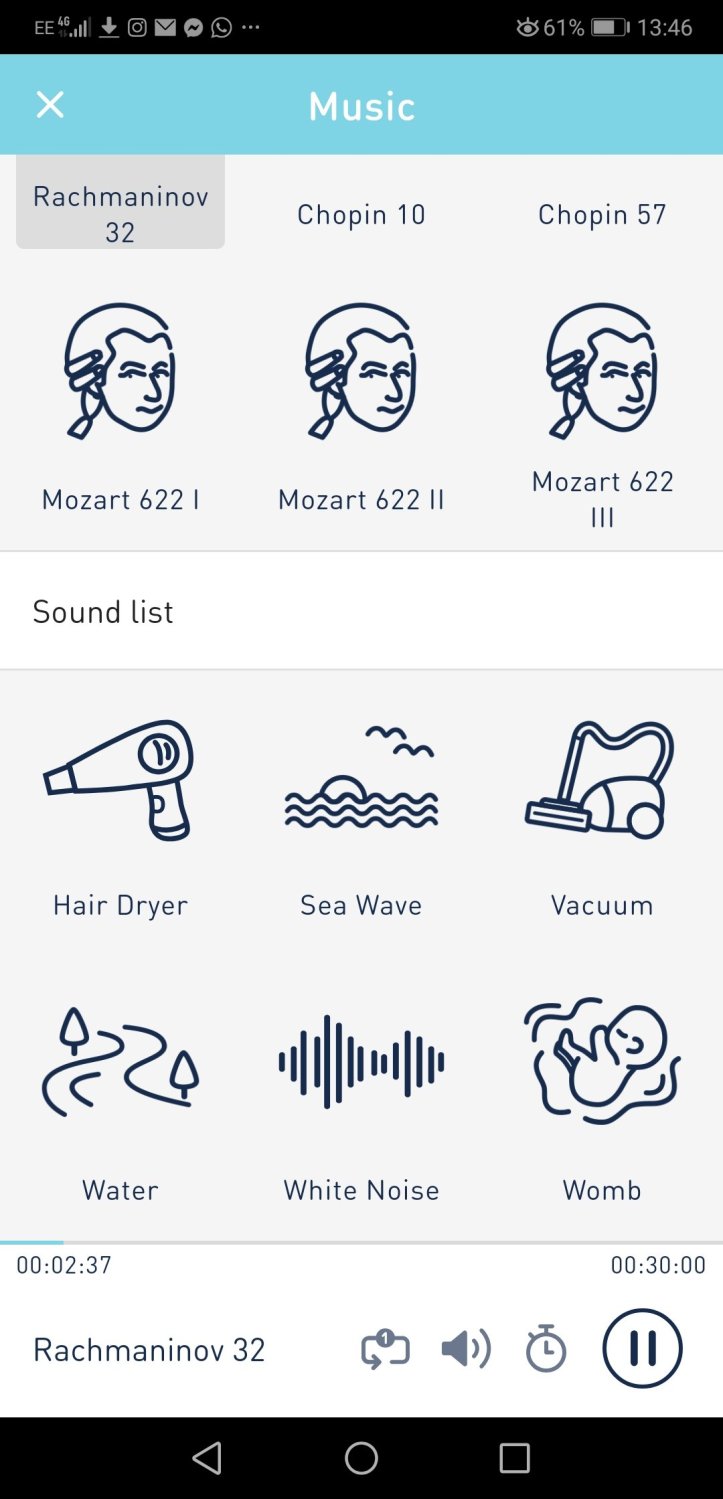Play Chopin 10
The width and height of the screenshot is (723, 1499).
(361, 214)
